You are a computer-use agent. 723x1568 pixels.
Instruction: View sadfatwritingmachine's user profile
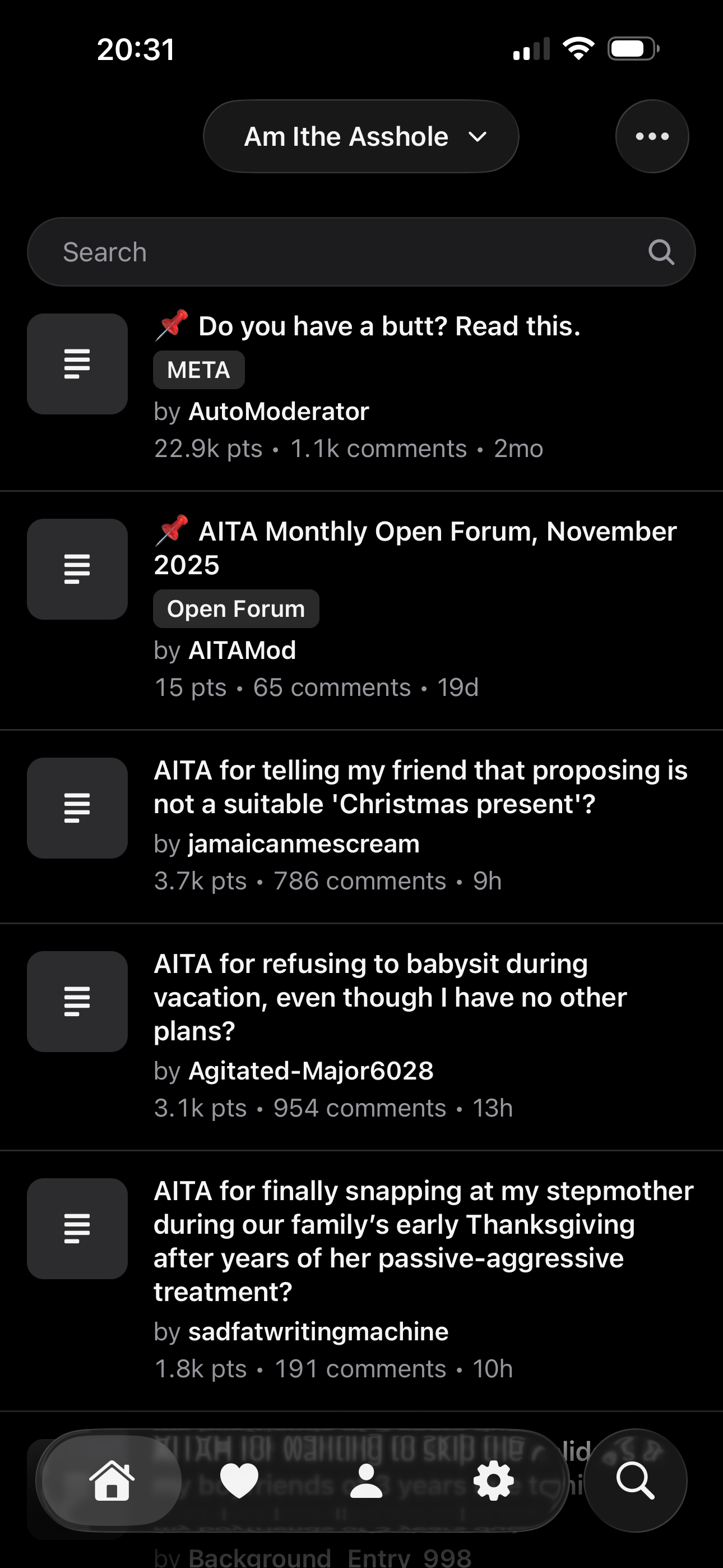[x=318, y=1332]
